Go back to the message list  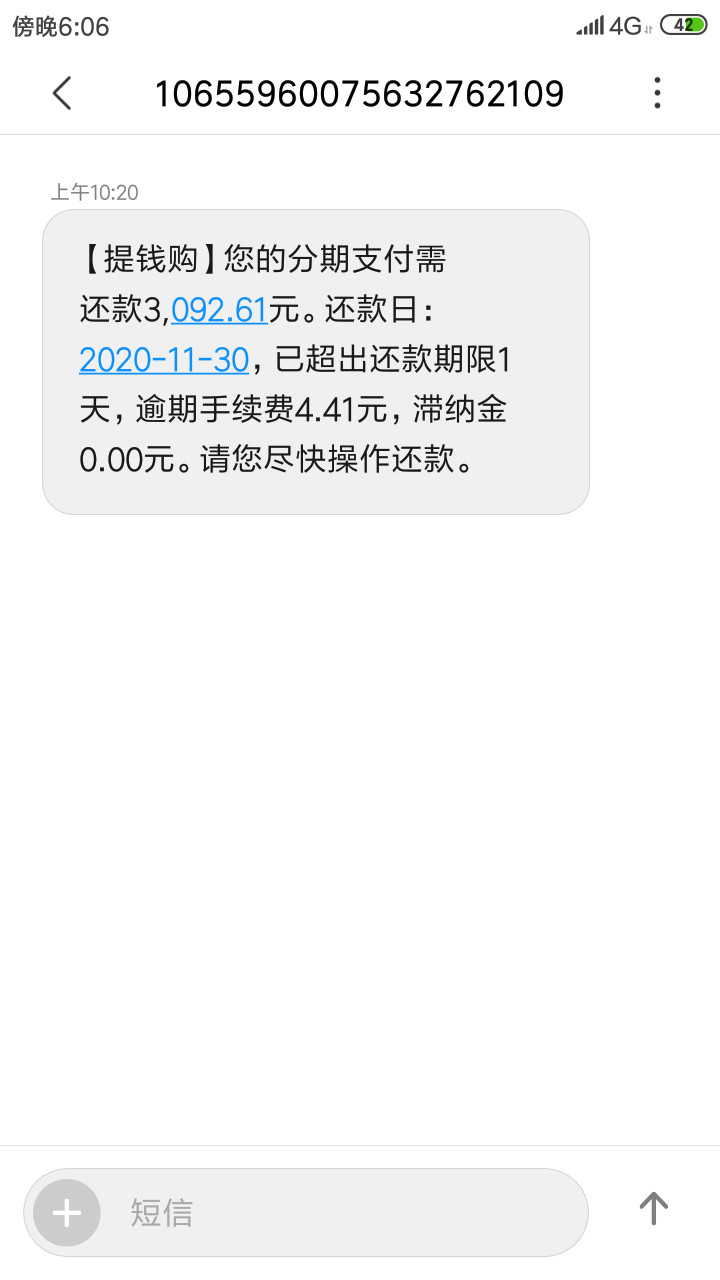coord(62,93)
